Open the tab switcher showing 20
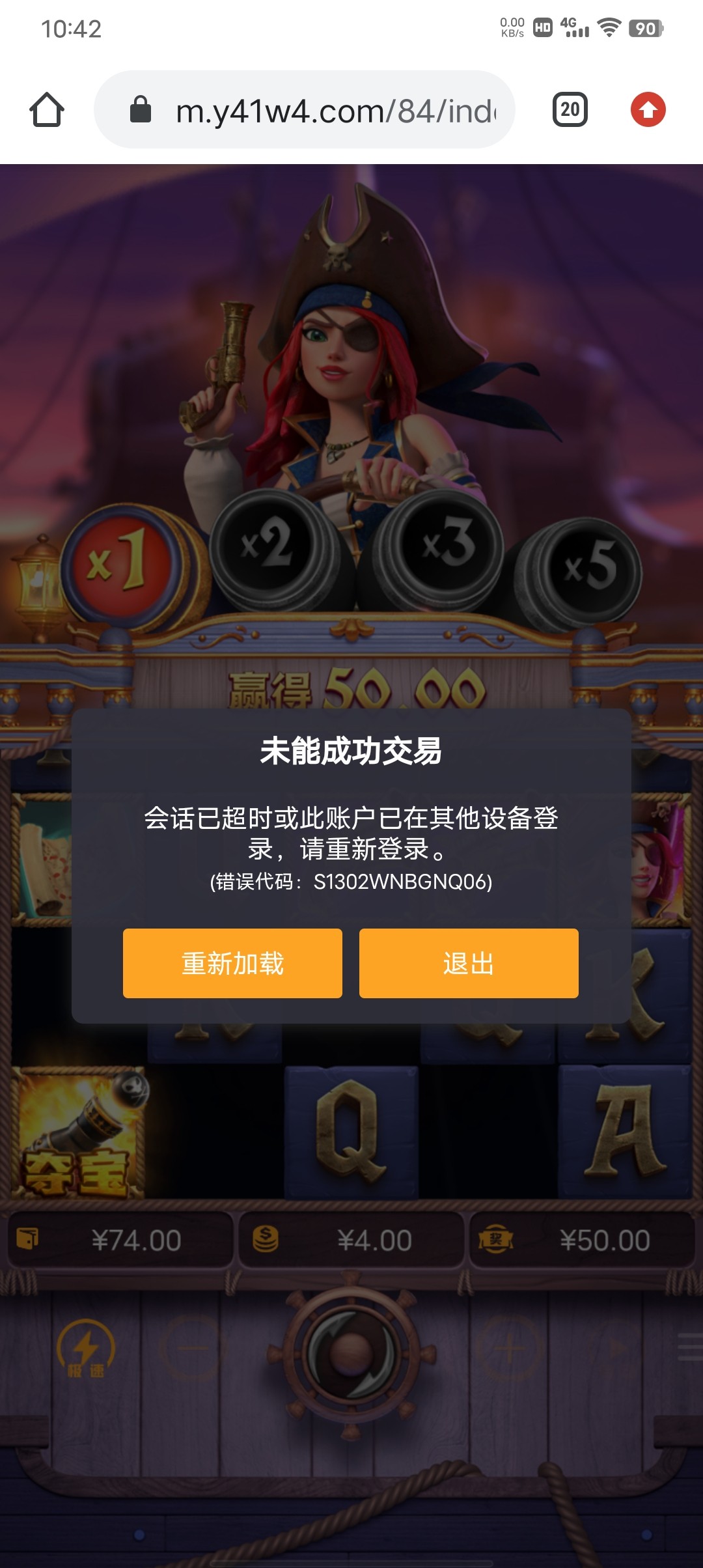 pos(570,109)
